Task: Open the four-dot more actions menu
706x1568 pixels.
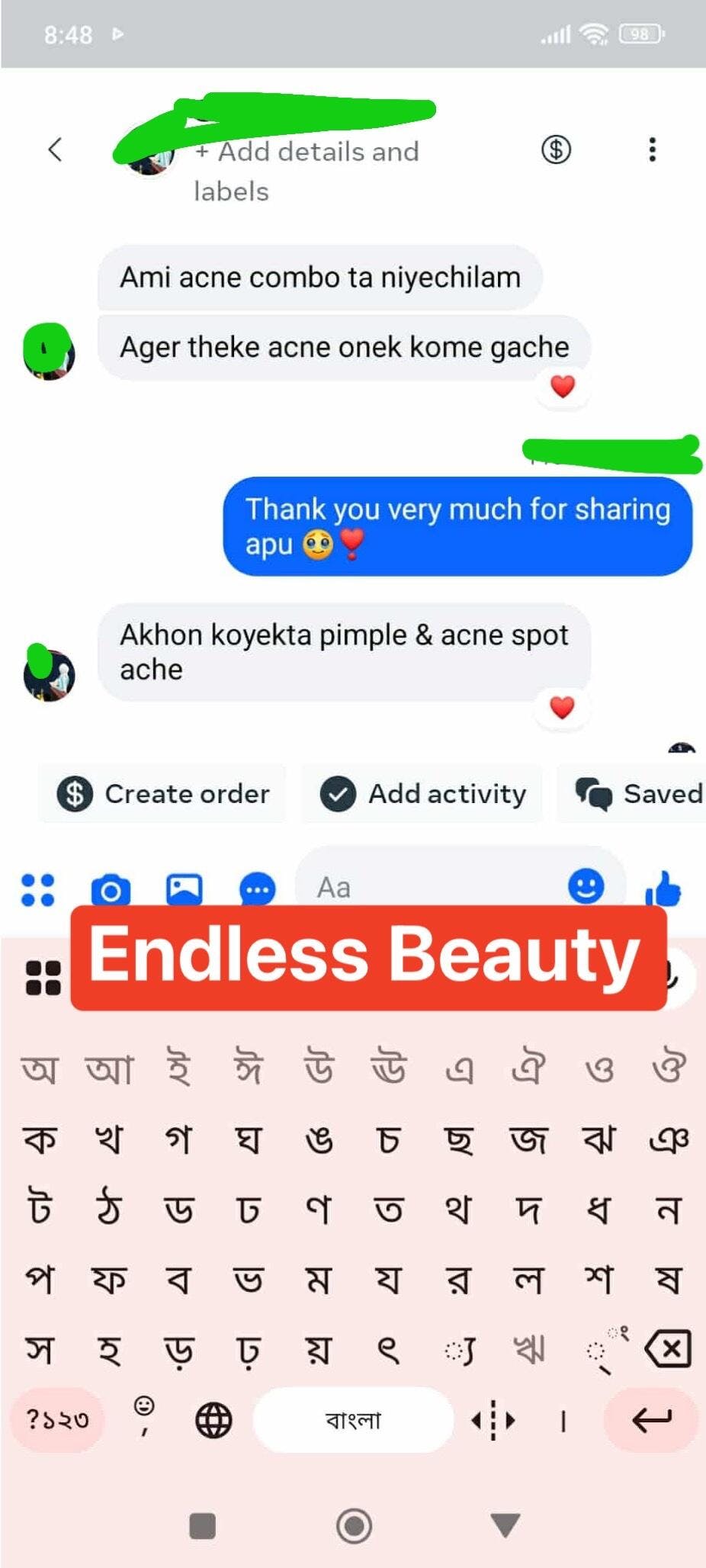Action: tap(38, 888)
